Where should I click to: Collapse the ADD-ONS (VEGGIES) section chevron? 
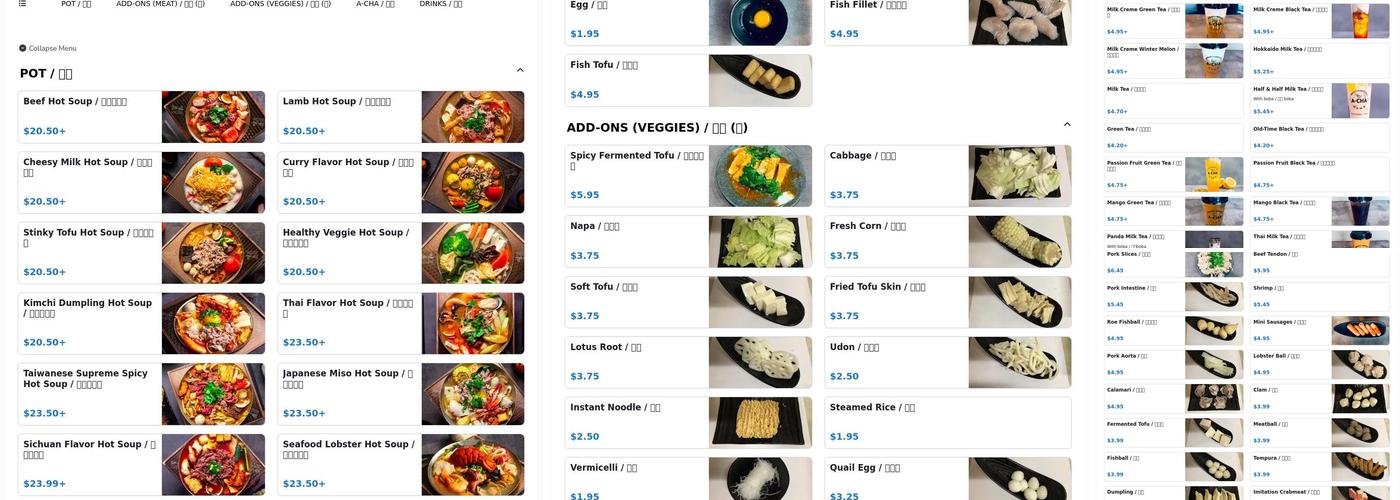[x=1067, y=125]
